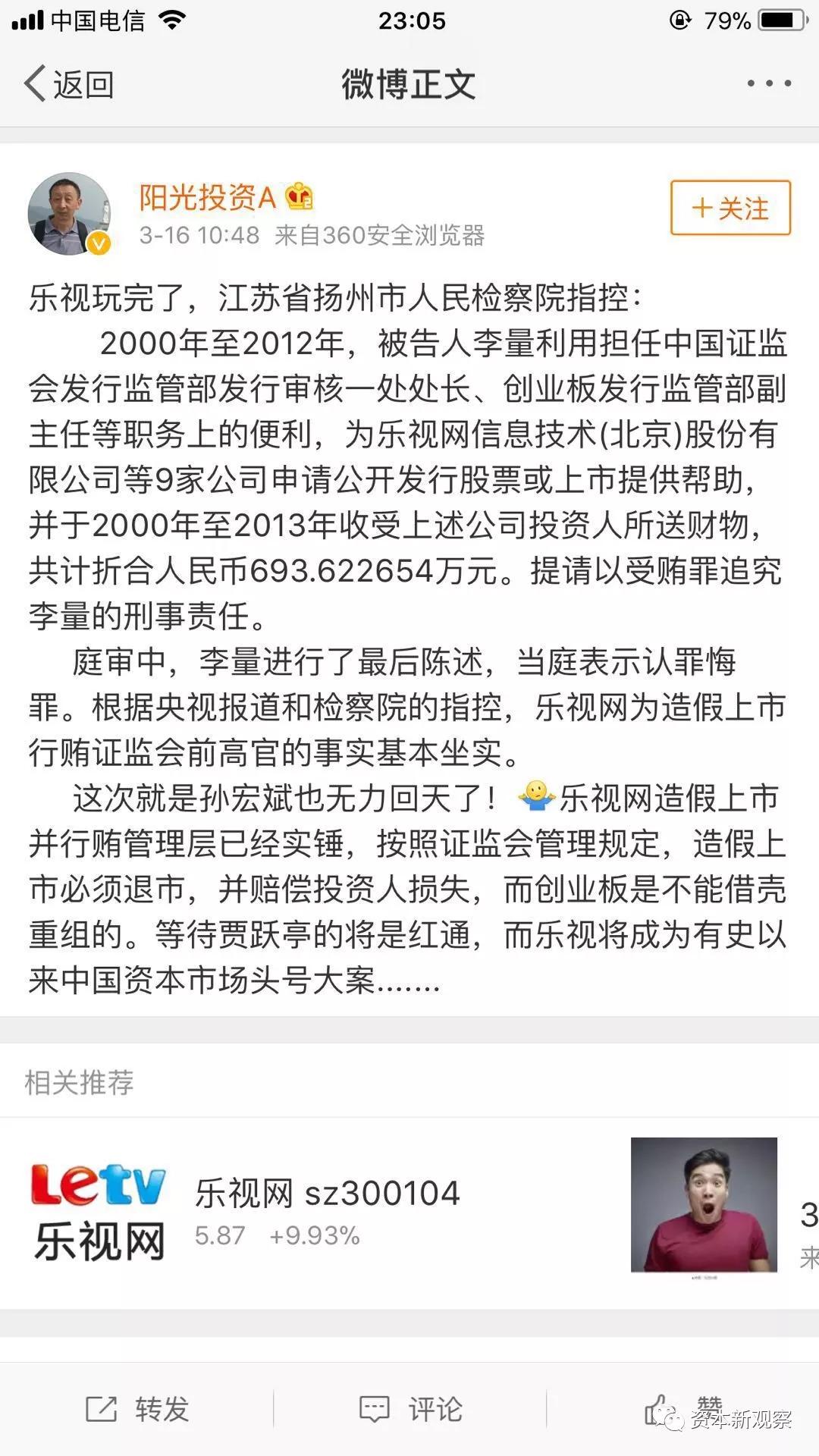This screenshot has height=1456, width=819.
Task: Open the 阳光投资A username link
Action: [x=207, y=197]
